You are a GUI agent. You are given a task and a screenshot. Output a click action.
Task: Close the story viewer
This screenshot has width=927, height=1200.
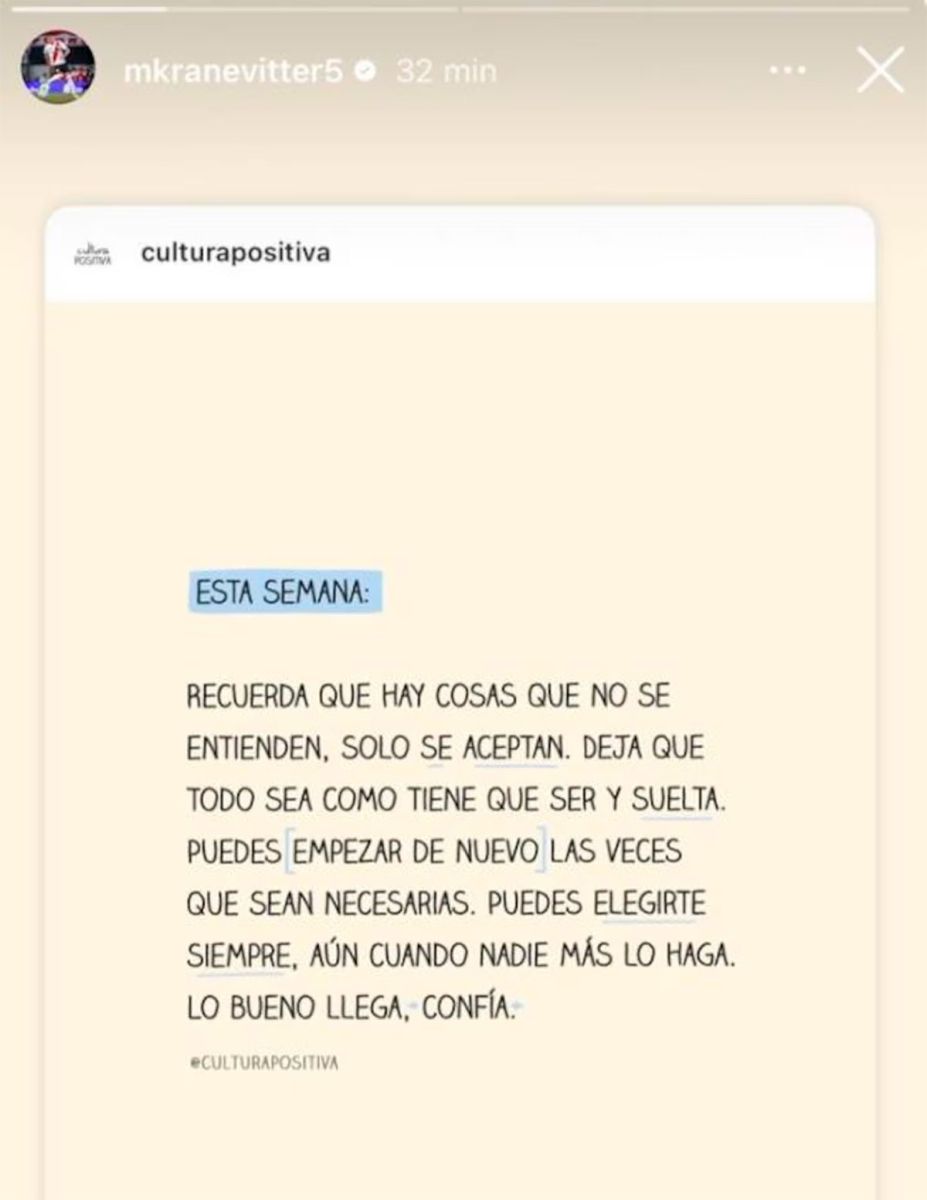pyautogui.click(x=880, y=70)
